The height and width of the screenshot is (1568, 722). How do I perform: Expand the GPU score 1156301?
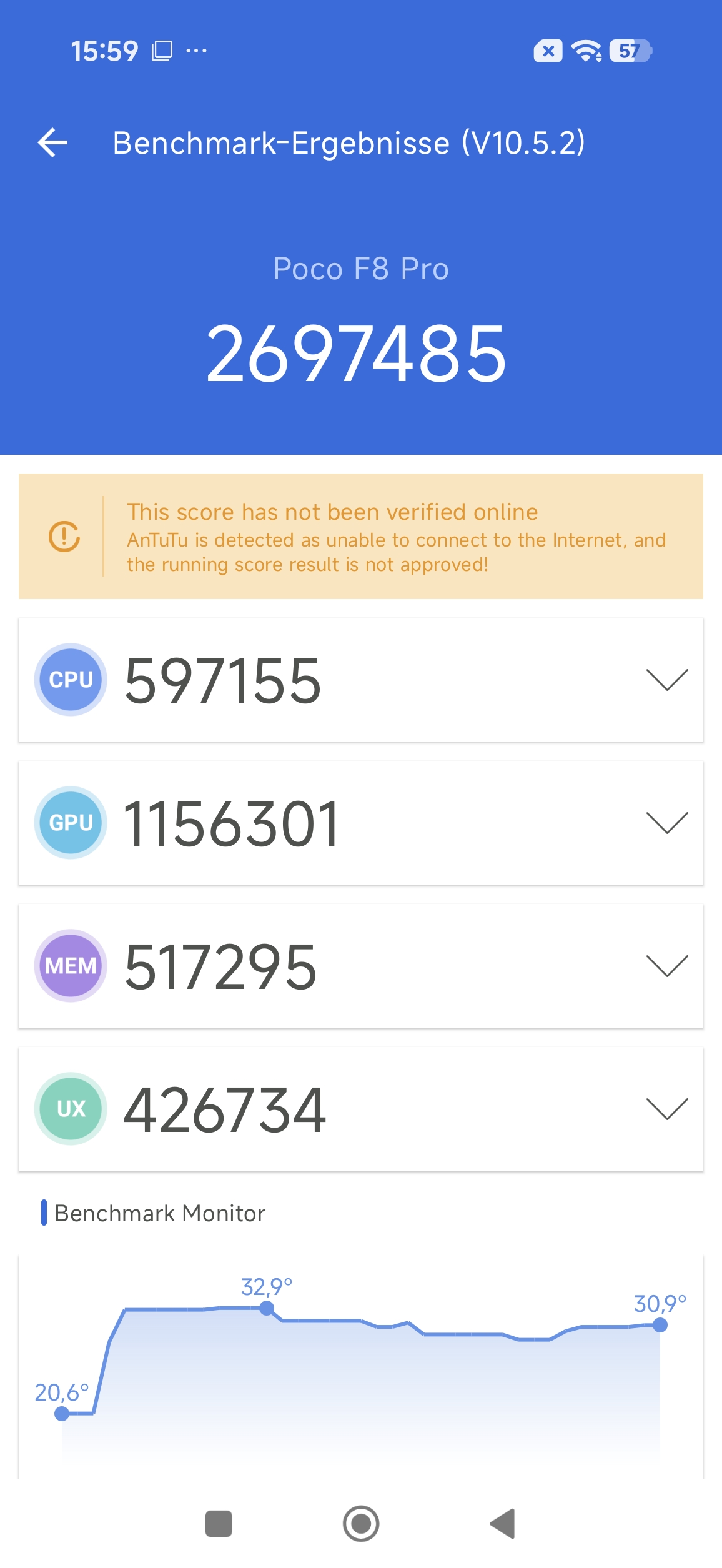pyautogui.click(x=666, y=823)
